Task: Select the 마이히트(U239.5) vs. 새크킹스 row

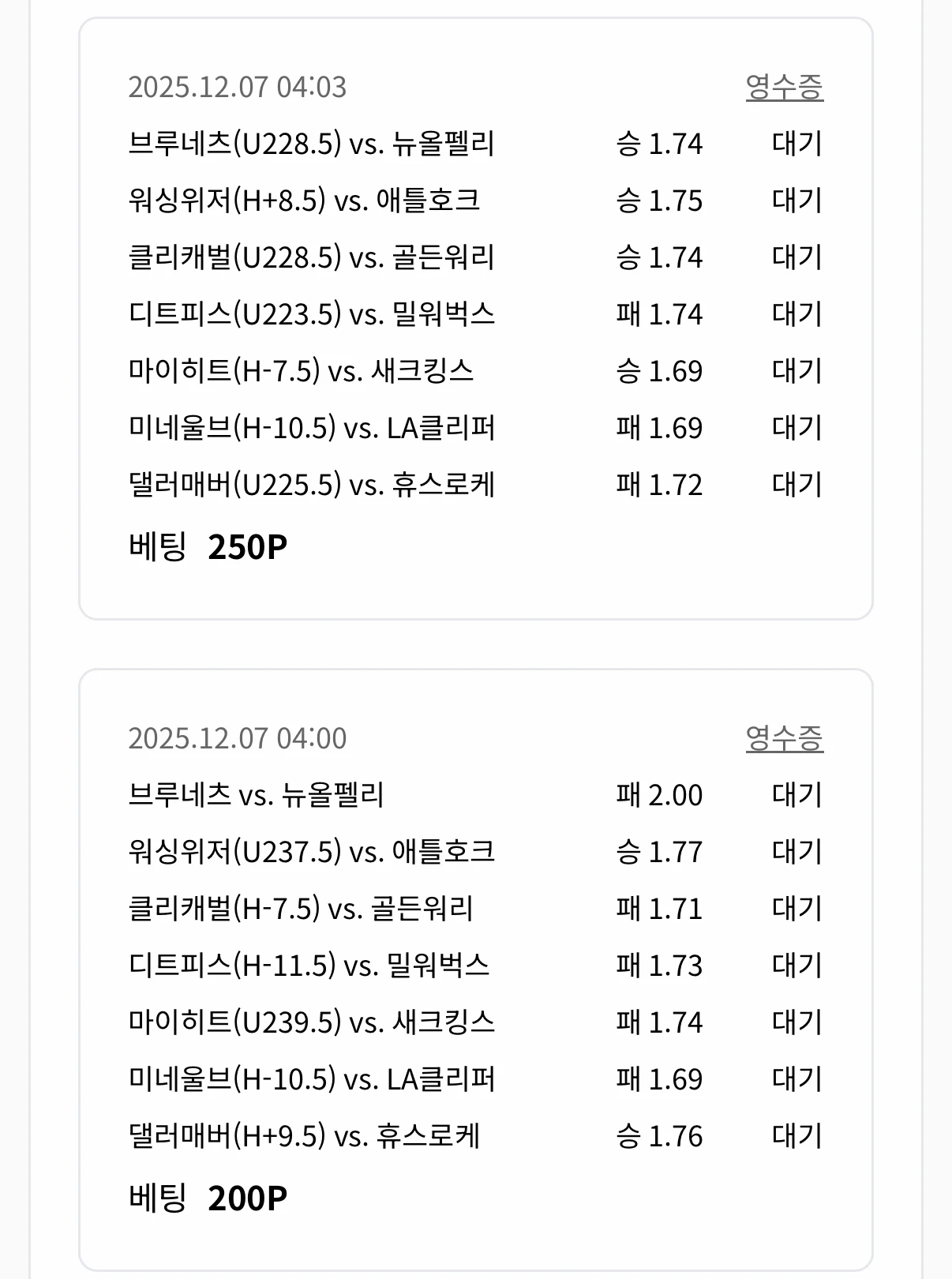Action: pos(312,1022)
